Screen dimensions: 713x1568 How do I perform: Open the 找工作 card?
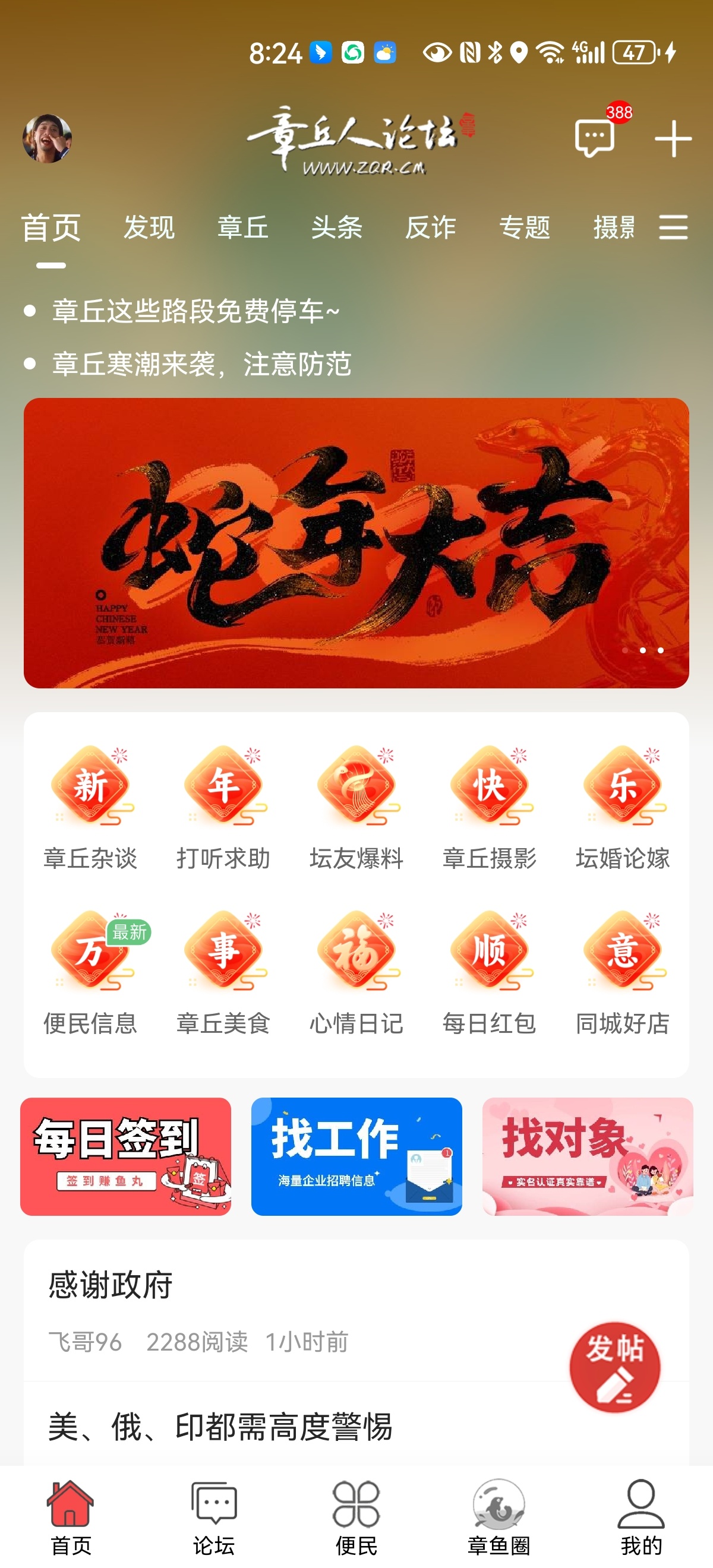coord(356,1156)
